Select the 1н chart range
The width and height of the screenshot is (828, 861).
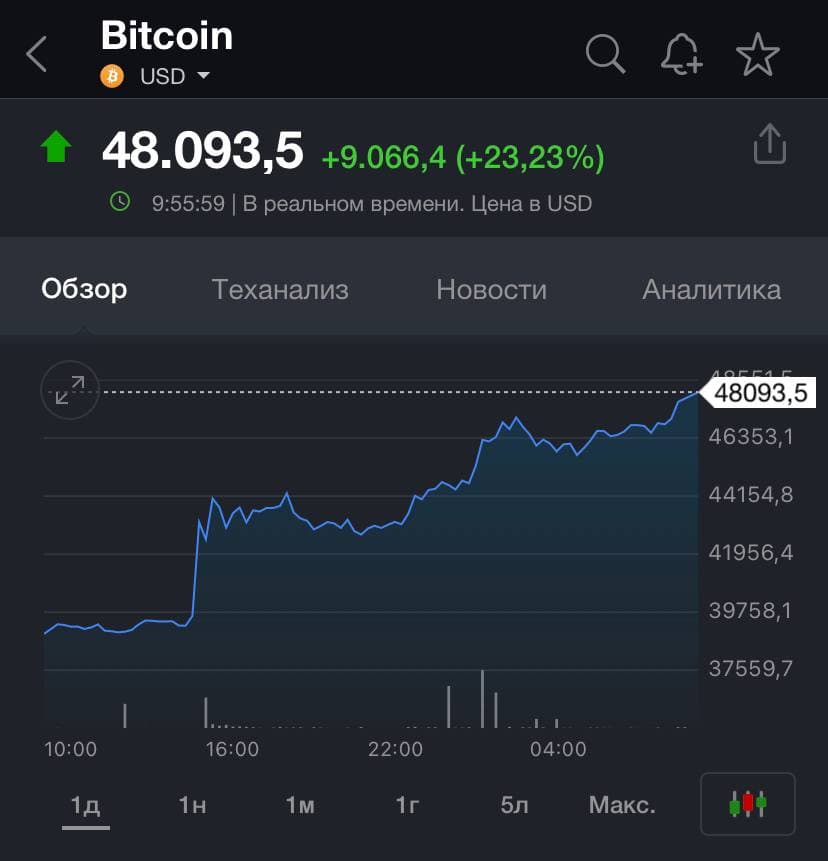[x=193, y=805]
